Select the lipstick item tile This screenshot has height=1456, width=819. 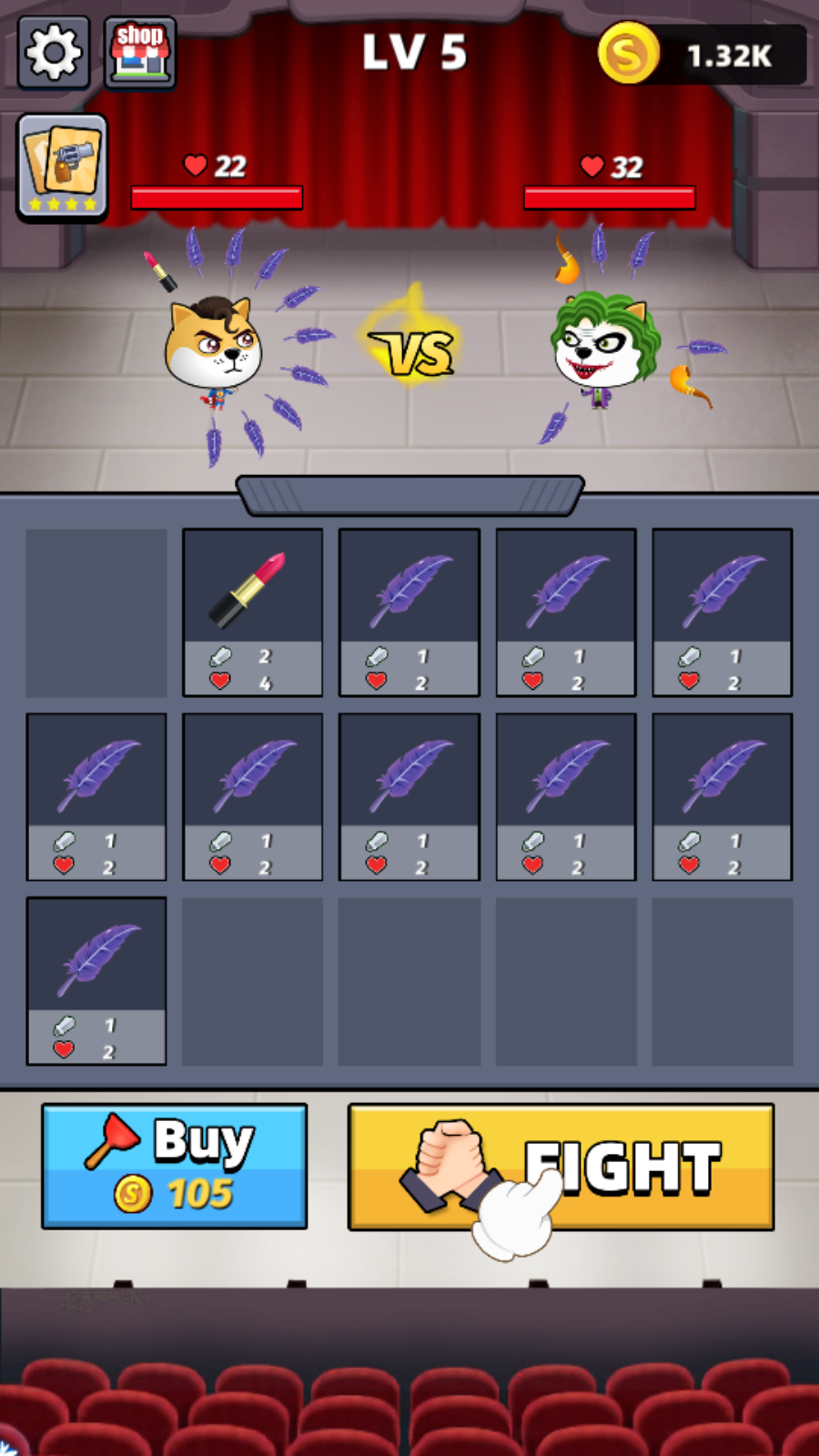coord(253,612)
